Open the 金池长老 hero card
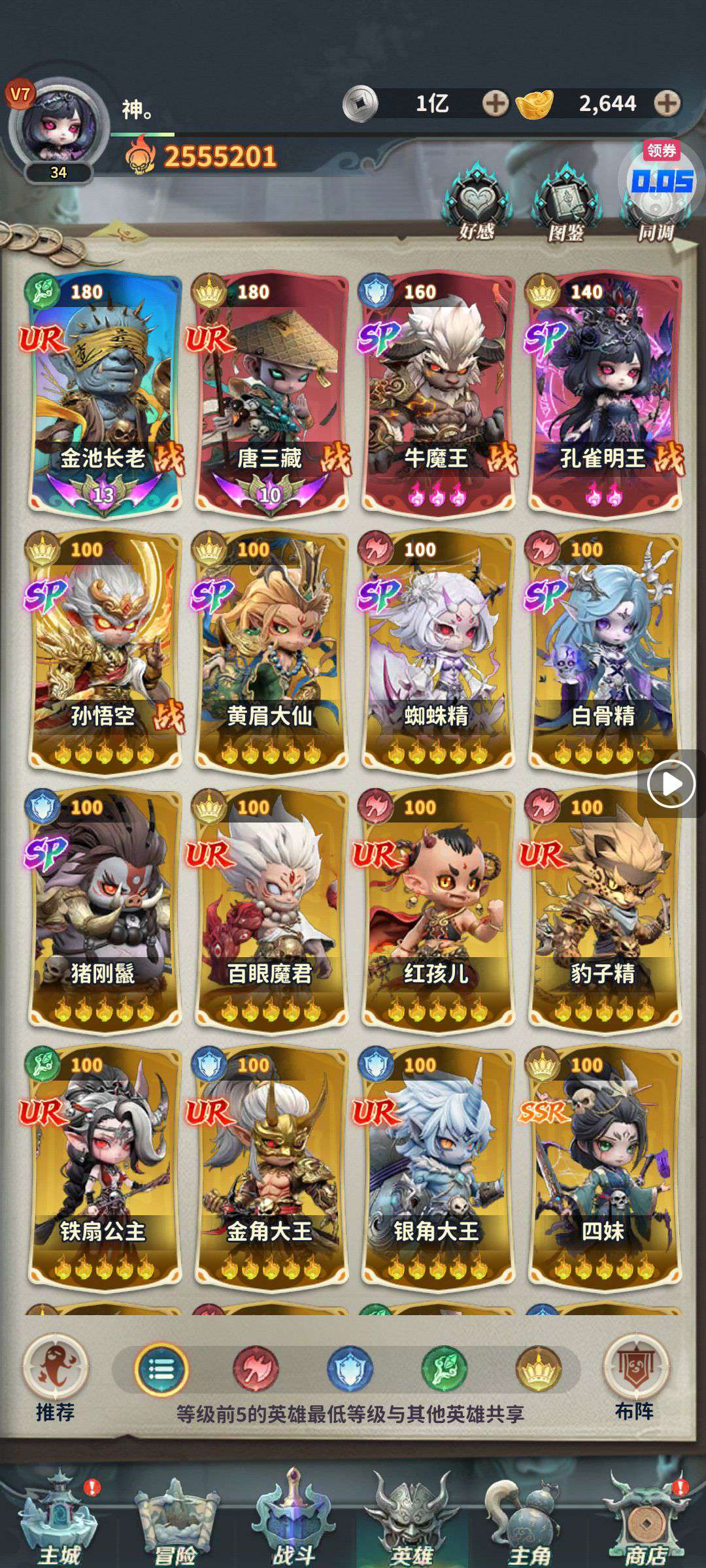 pyautogui.click(x=104, y=393)
